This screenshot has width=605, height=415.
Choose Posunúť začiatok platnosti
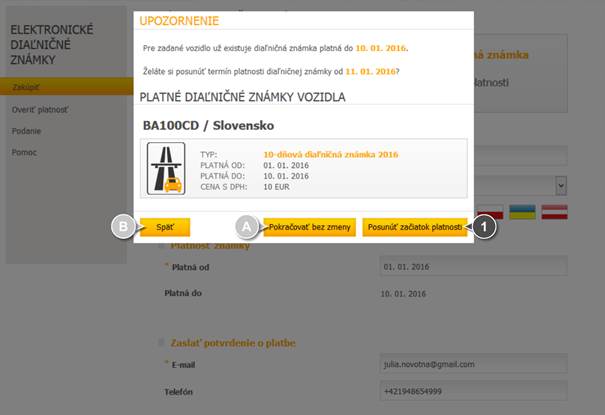pyautogui.click(x=415, y=227)
